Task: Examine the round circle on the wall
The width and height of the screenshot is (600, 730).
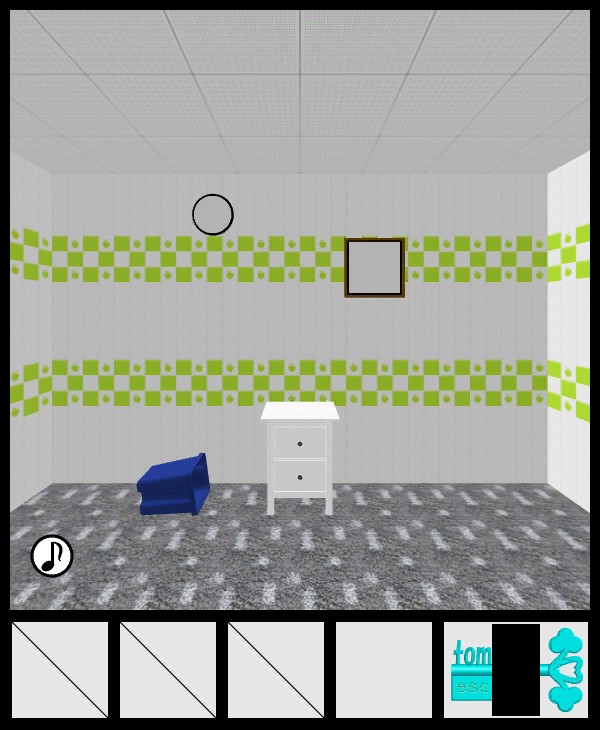Action: tap(213, 214)
